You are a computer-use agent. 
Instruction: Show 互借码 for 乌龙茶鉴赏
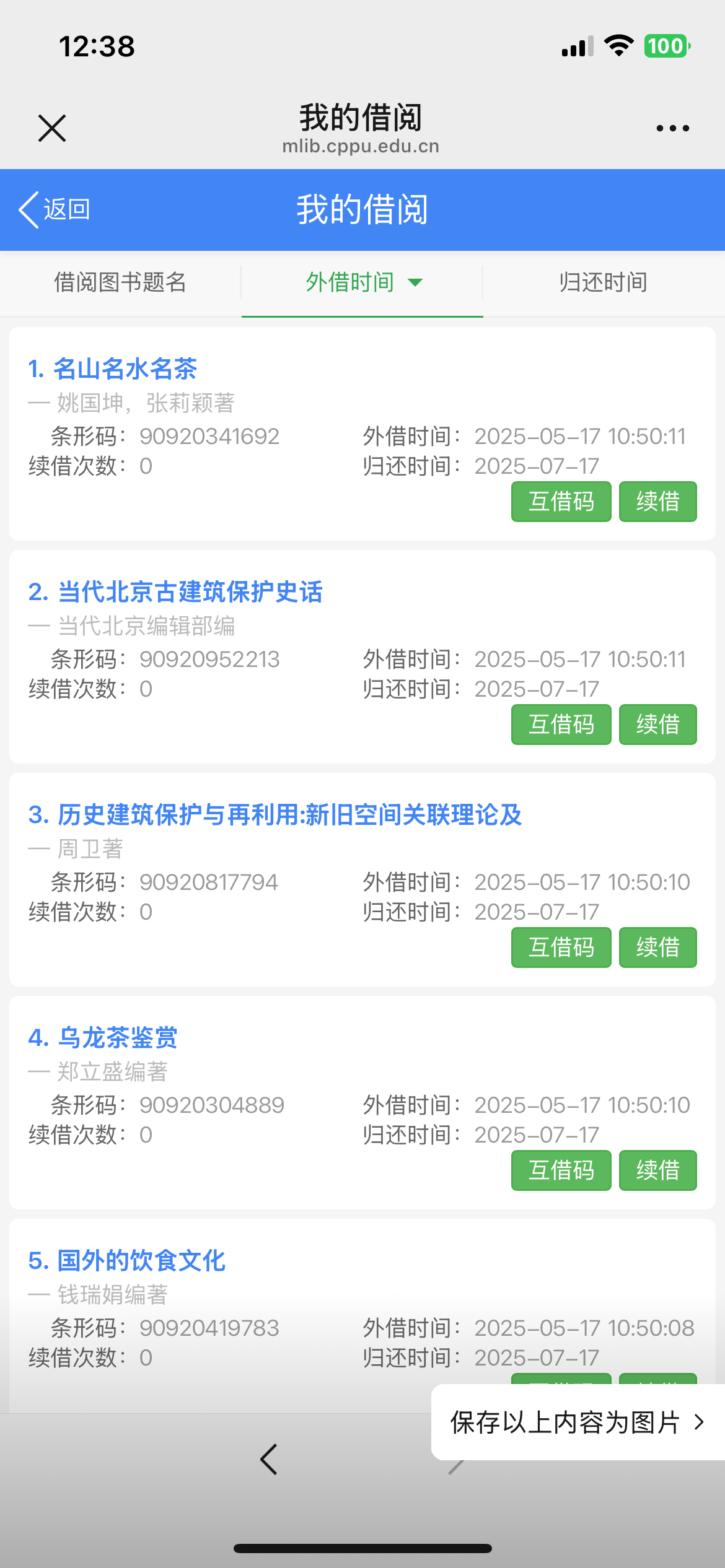pos(561,1170)
